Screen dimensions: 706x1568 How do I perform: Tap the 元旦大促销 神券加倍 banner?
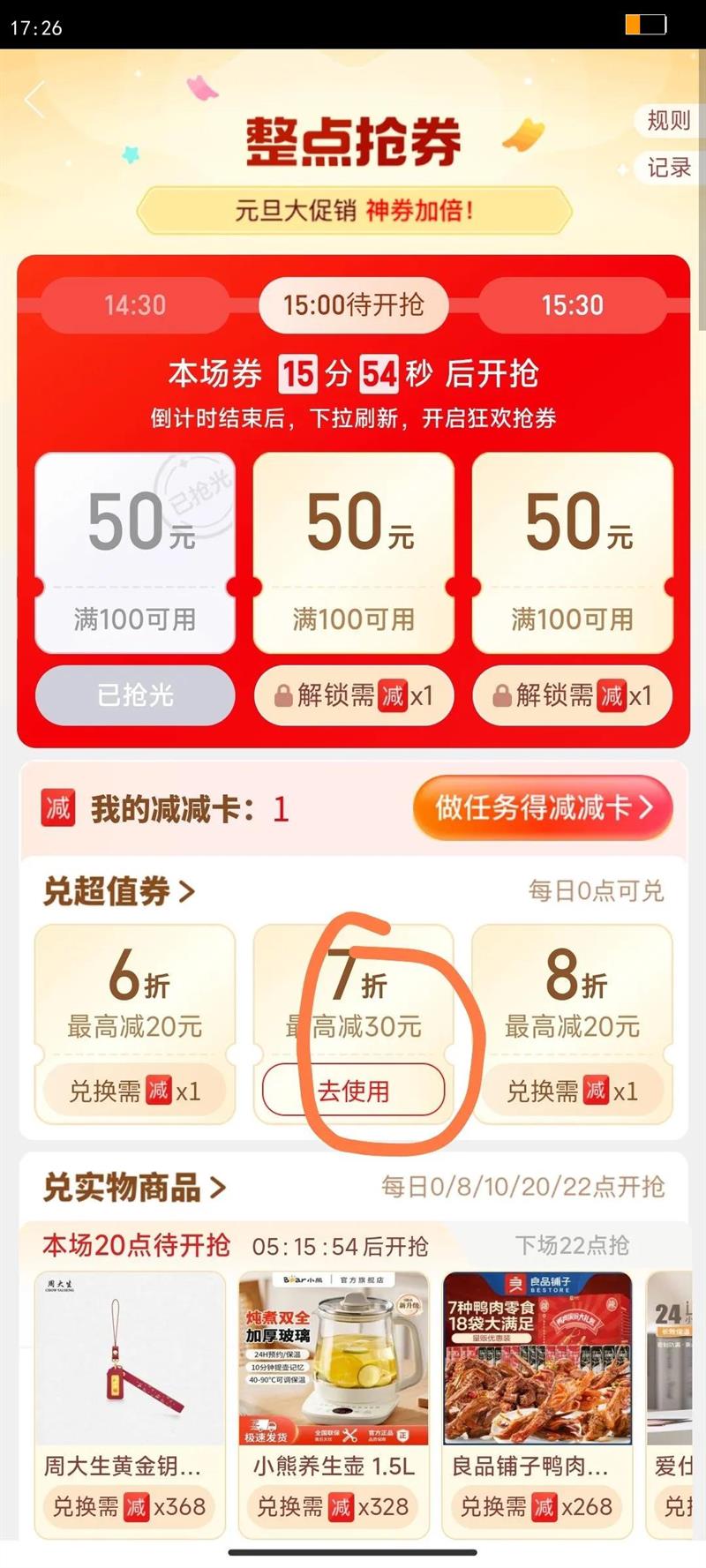[x=353, y=210]
